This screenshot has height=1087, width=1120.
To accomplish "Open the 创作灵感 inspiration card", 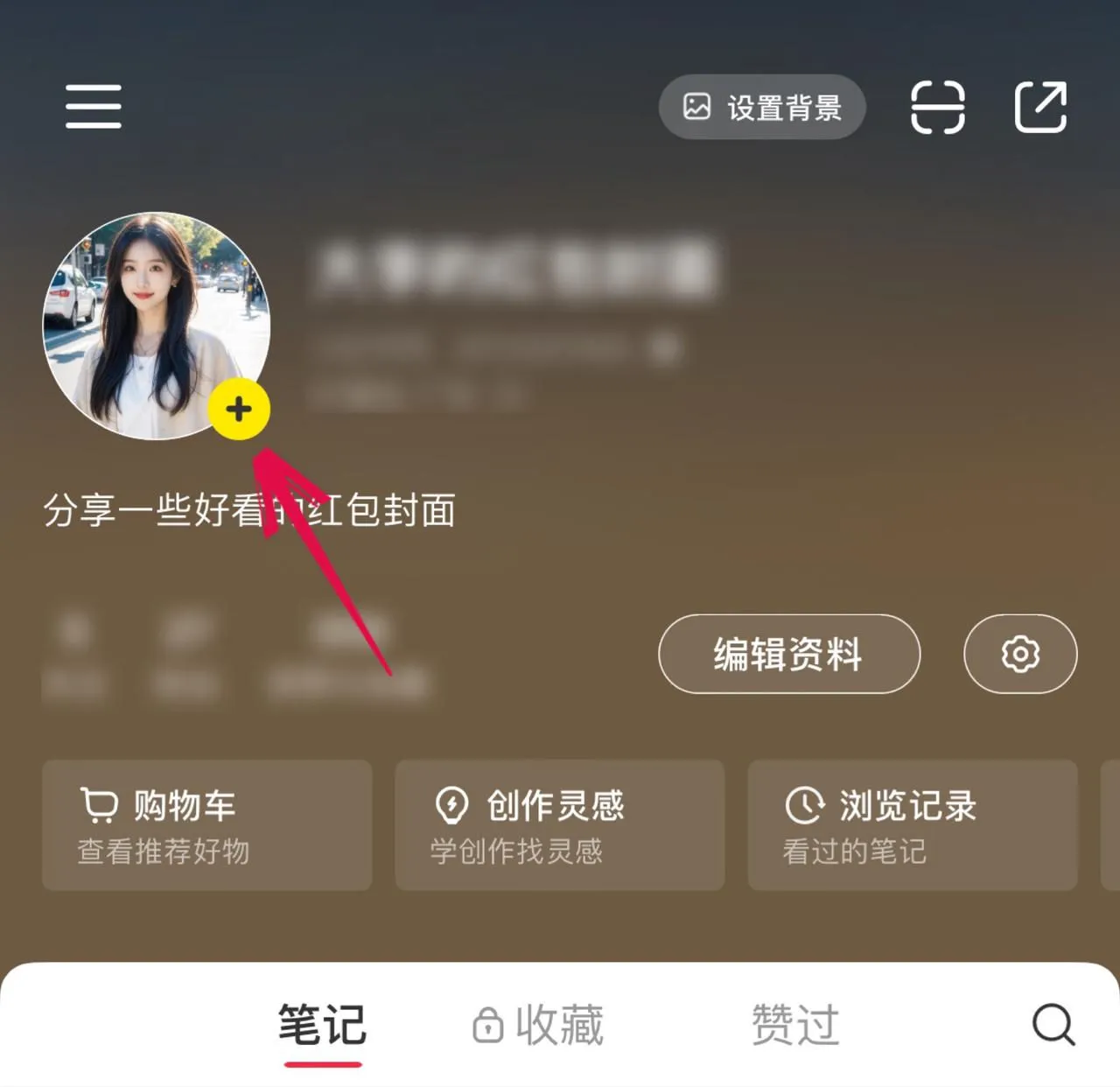I will point(560,825).
